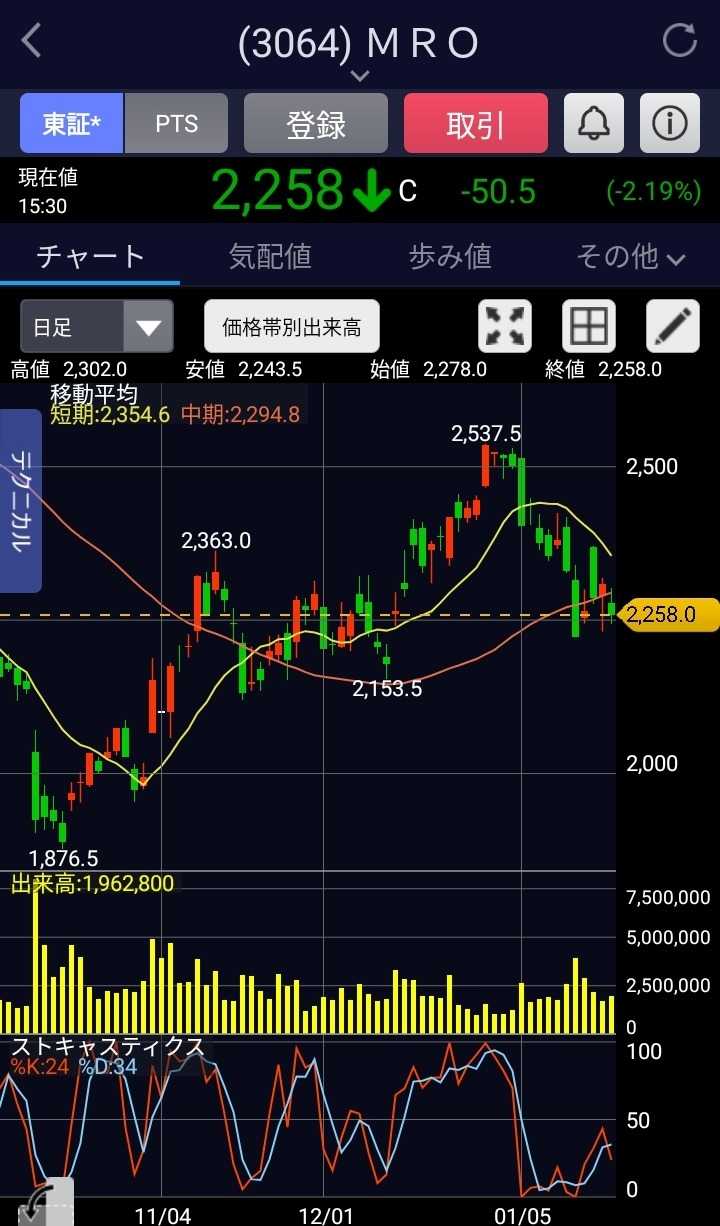Select the チャート tab

(90, 257)
